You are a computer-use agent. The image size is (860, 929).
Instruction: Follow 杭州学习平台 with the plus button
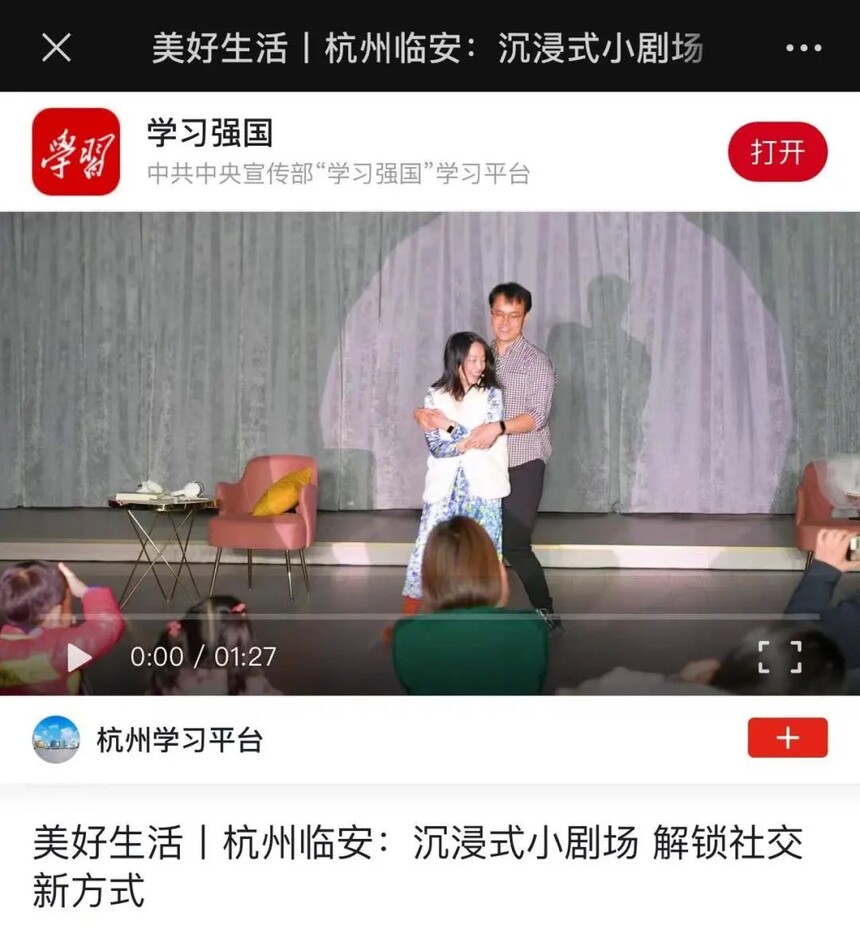pyautogui.click(x=787, y=738)
